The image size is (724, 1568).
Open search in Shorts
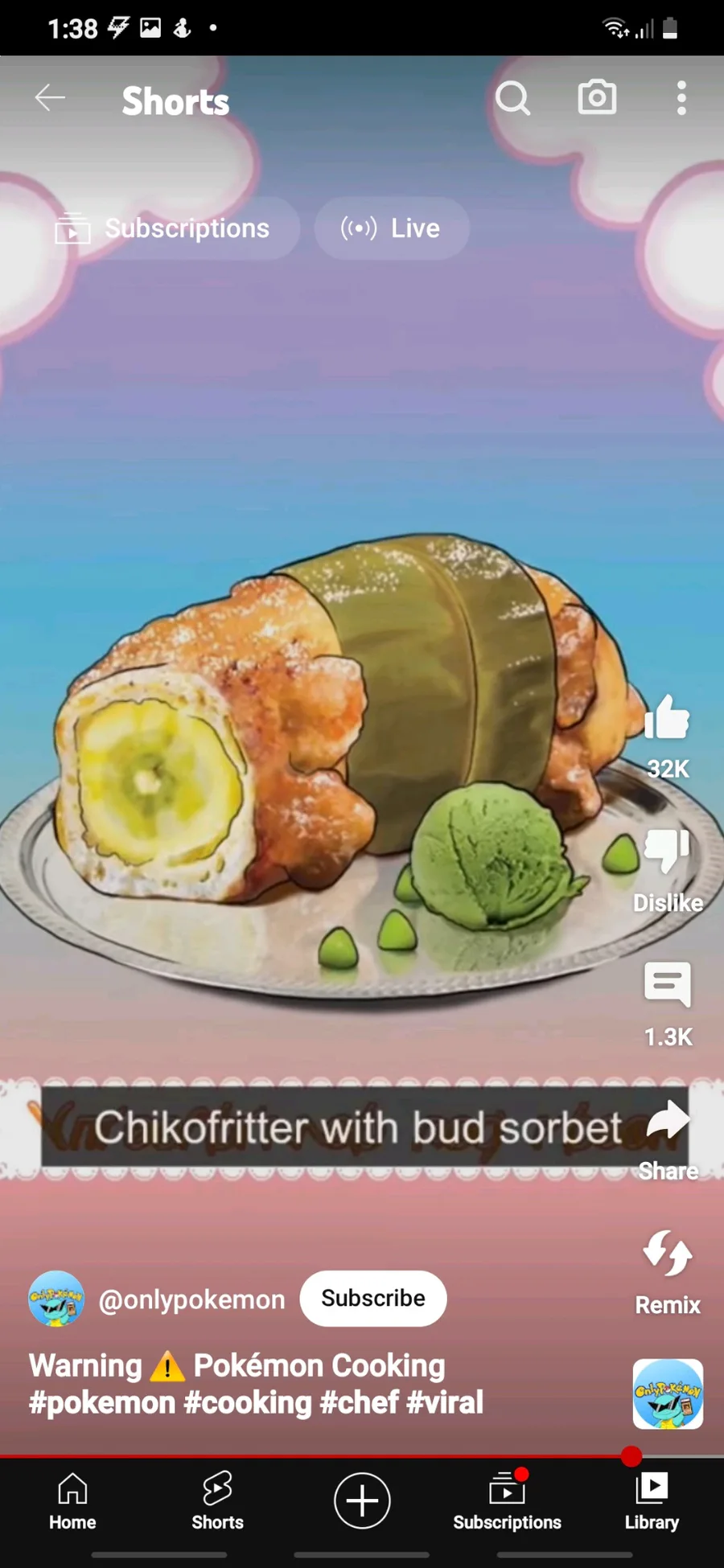pos(512,99)
